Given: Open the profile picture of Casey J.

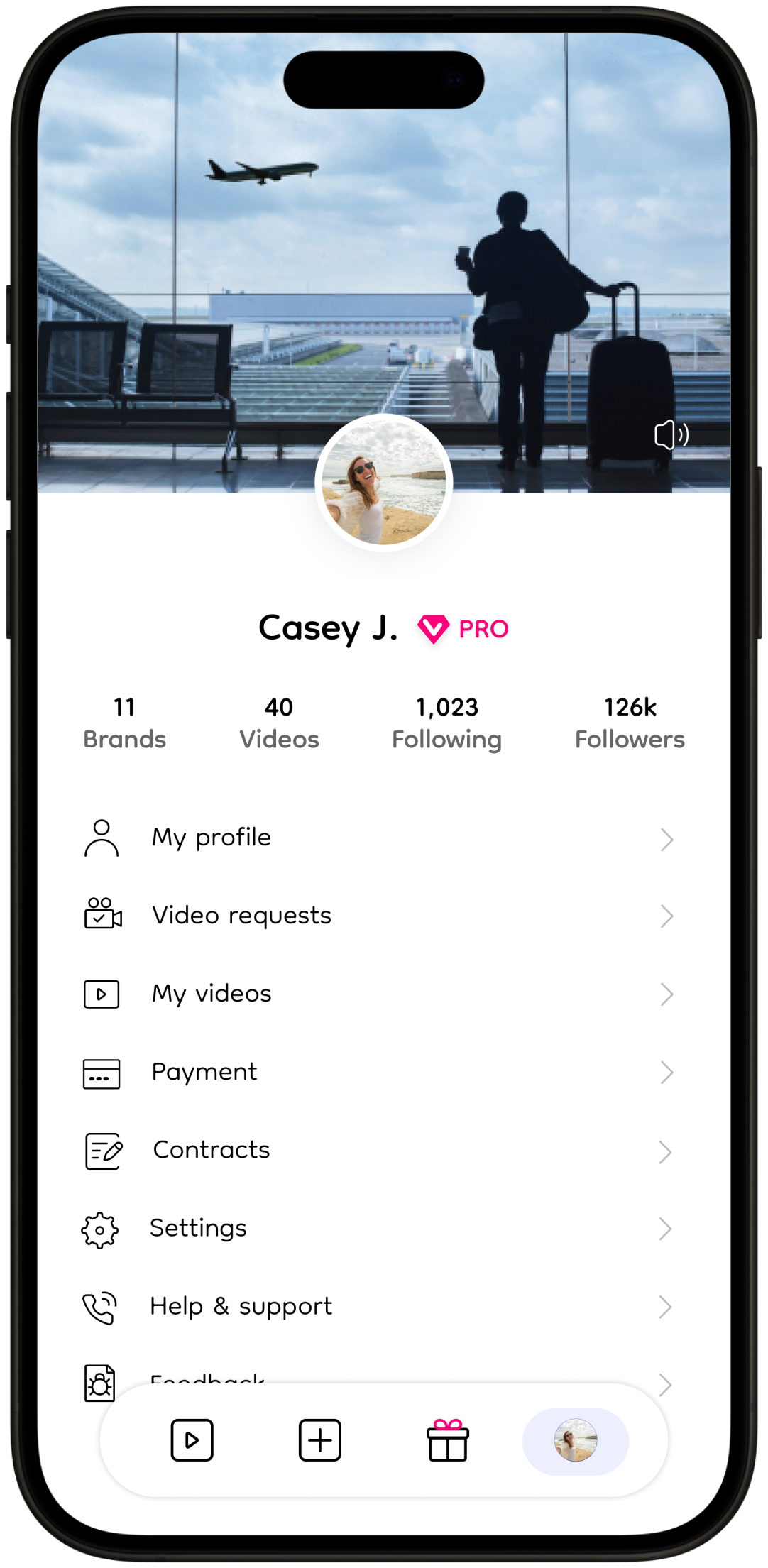Looking at the screenshot, I should coord(384,483).
